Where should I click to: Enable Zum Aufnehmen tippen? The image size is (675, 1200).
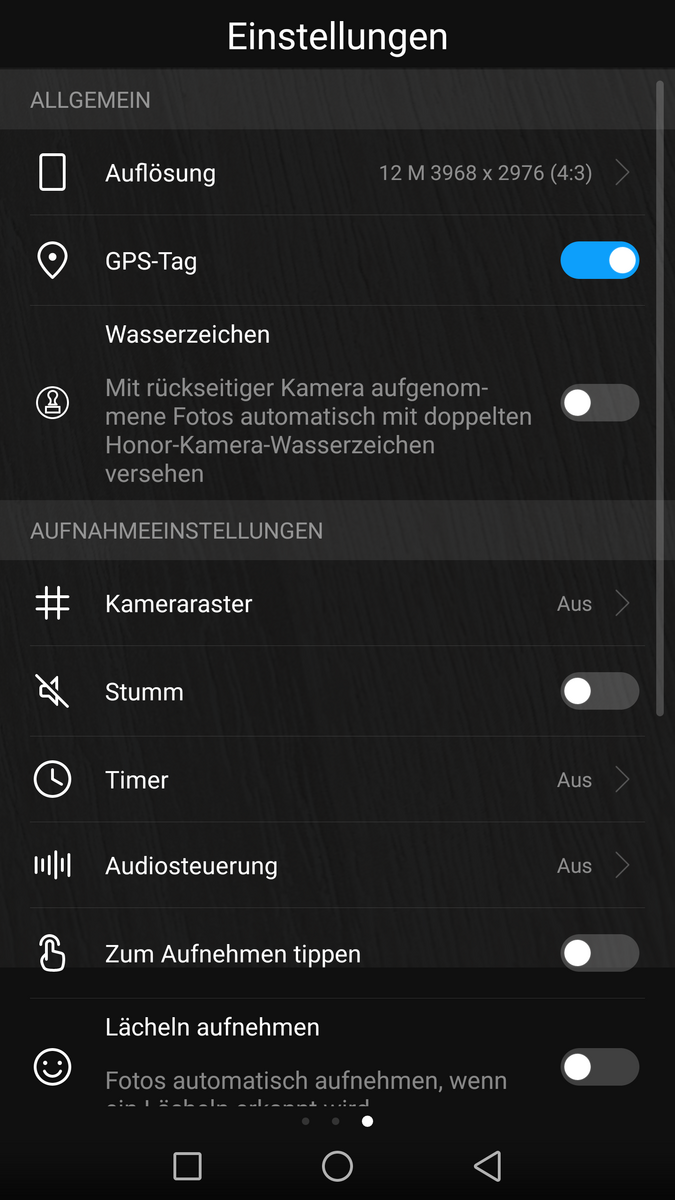(599, 953)
